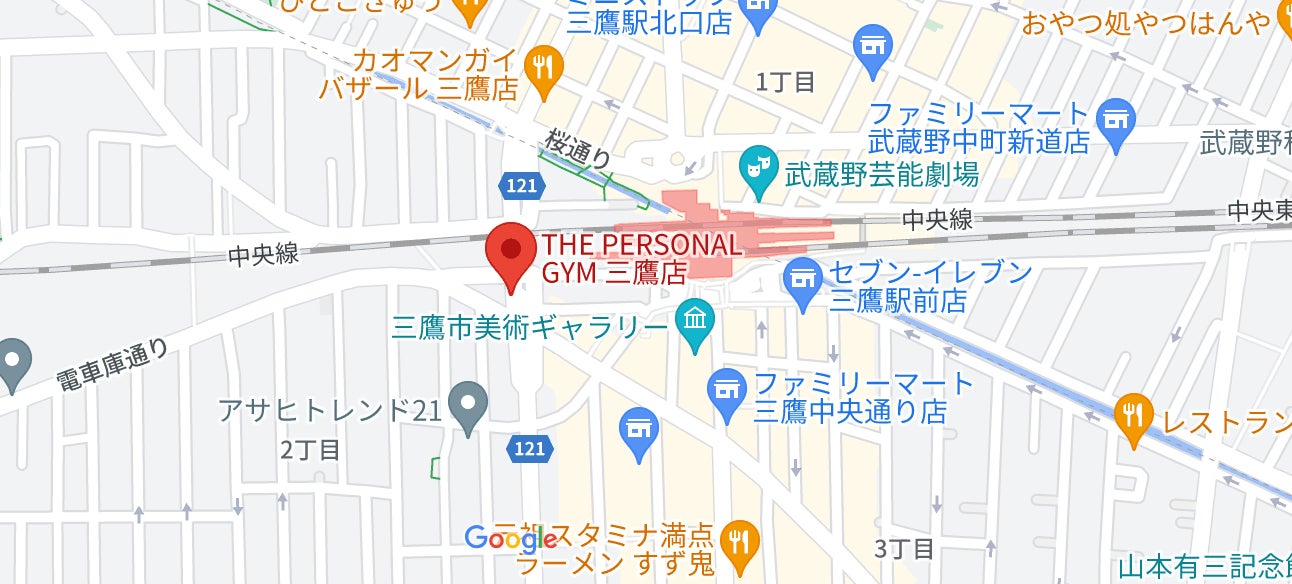1292x584 pixels.
Task: Open ファミリーマート 武蔵野中町新道店 store marker
Action: 1116,119
